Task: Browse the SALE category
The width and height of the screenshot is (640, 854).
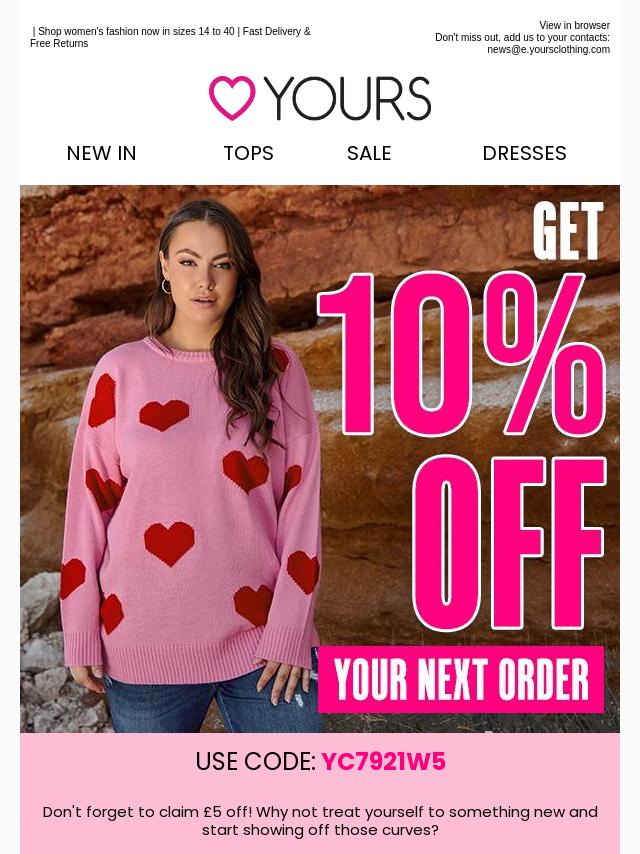Action: [369, 153]
